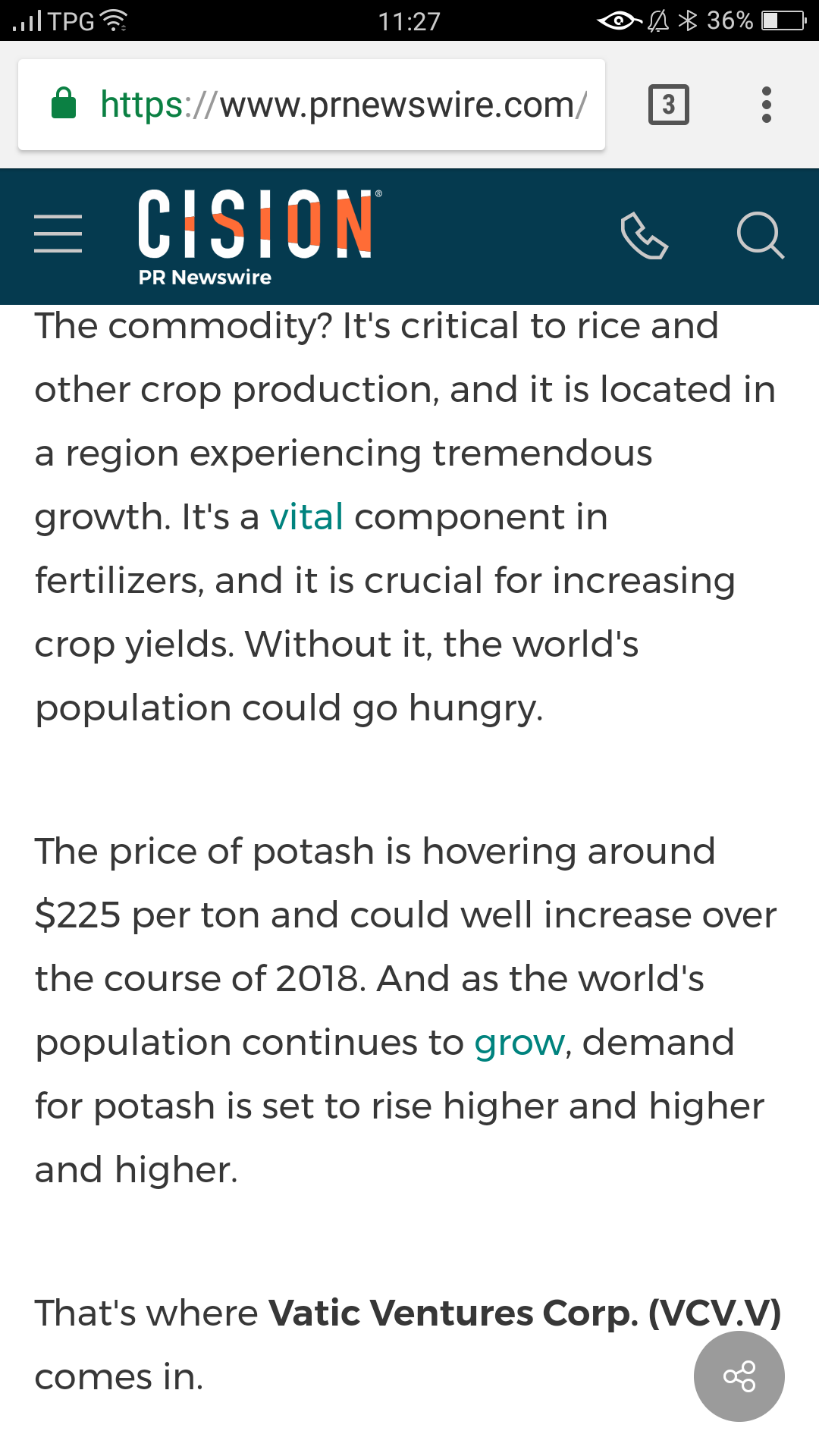The width and height of the screenshot is (819, 1456).
Task: Follow the 'vital' link
Action: click(306, 517)
